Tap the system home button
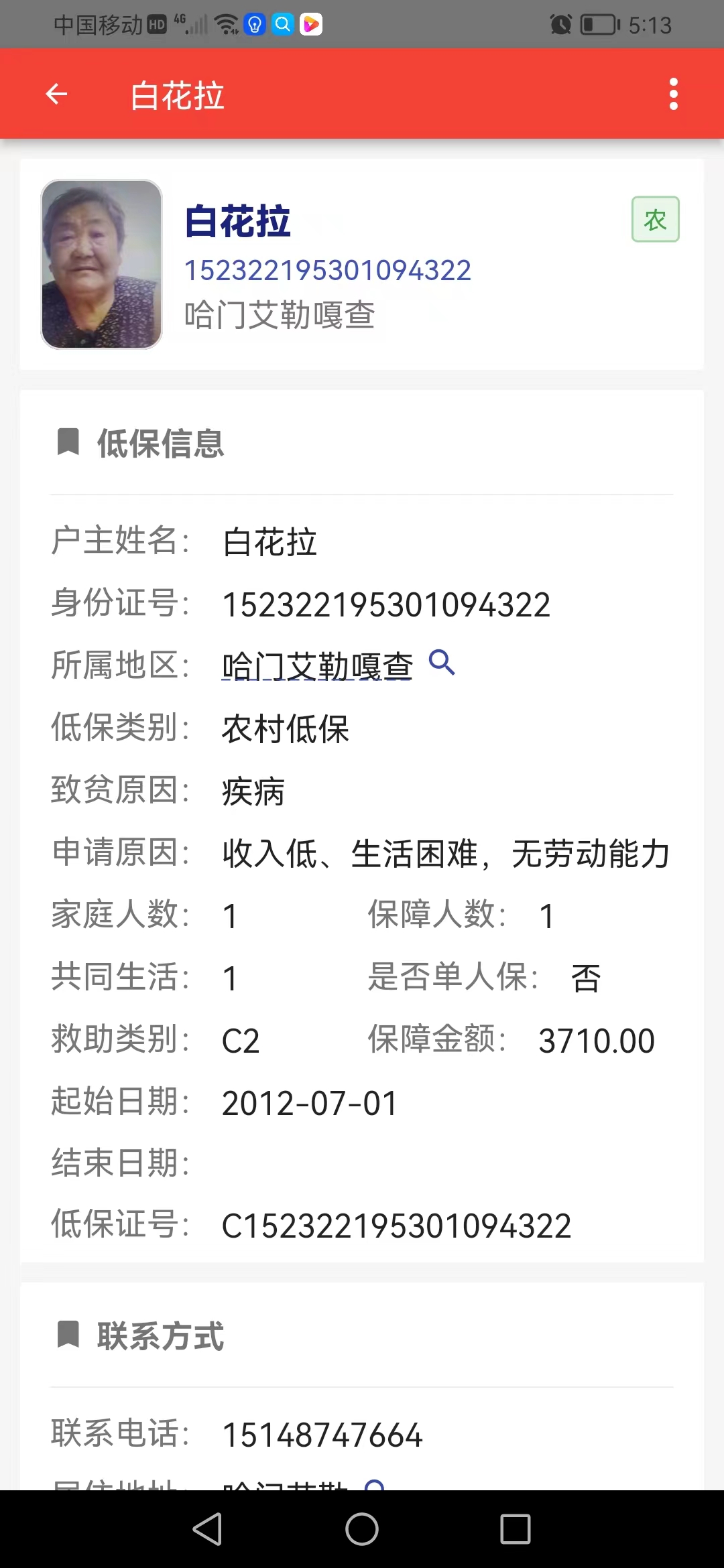 tap(362, 1529)
